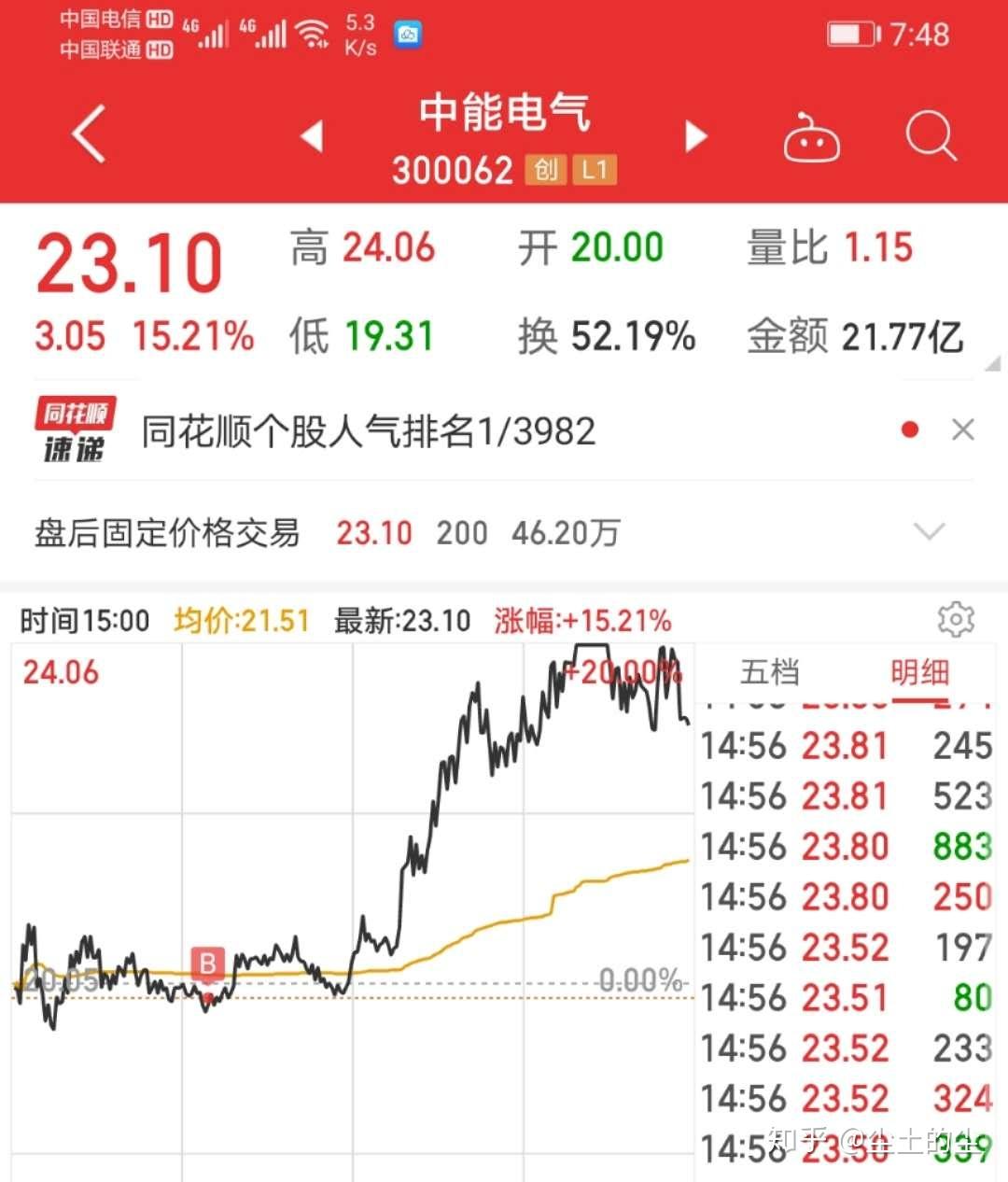This screenshot has width=1008, height=1182.
Task: Switch to the 明细 tab
Action: pos(920,672)
